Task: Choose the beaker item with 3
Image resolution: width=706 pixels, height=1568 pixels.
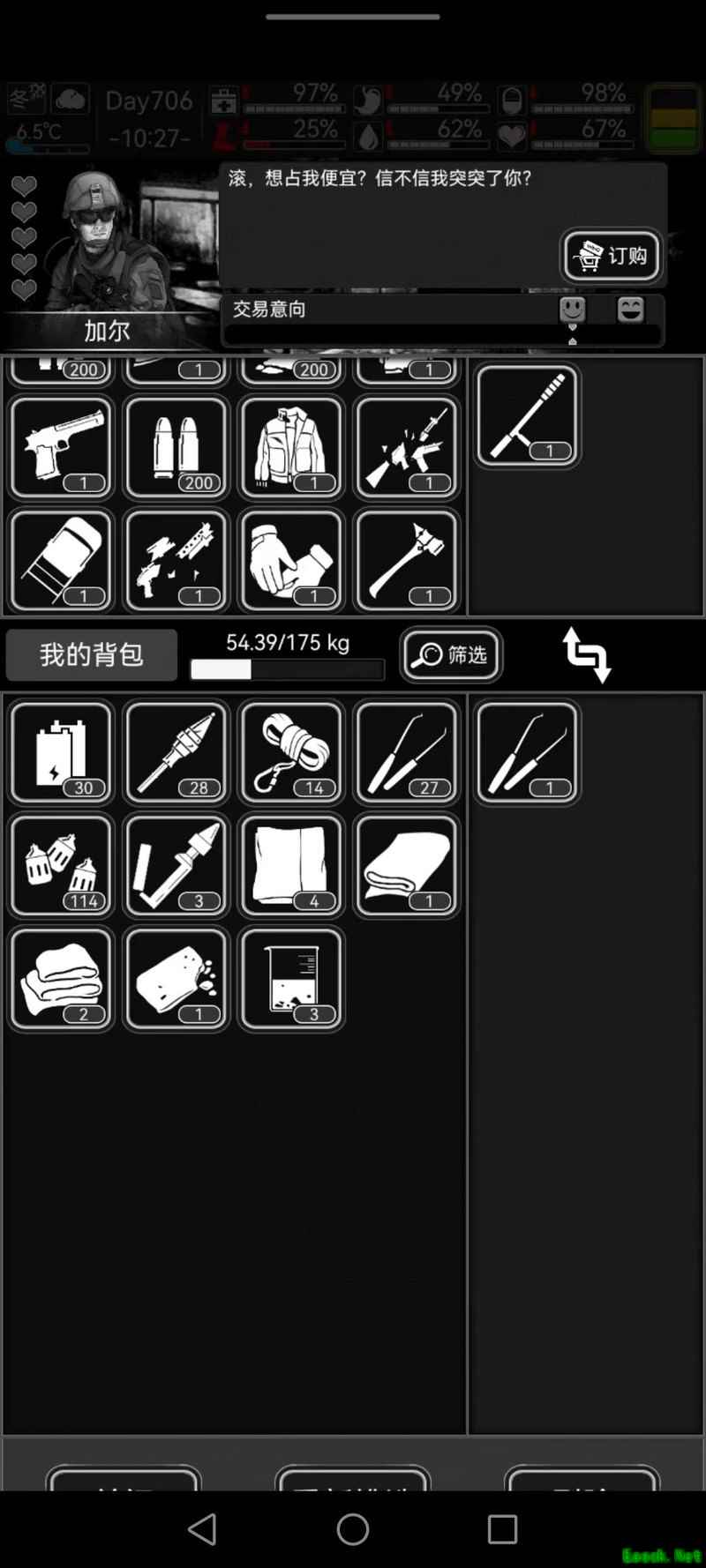Action: point(291,979)
